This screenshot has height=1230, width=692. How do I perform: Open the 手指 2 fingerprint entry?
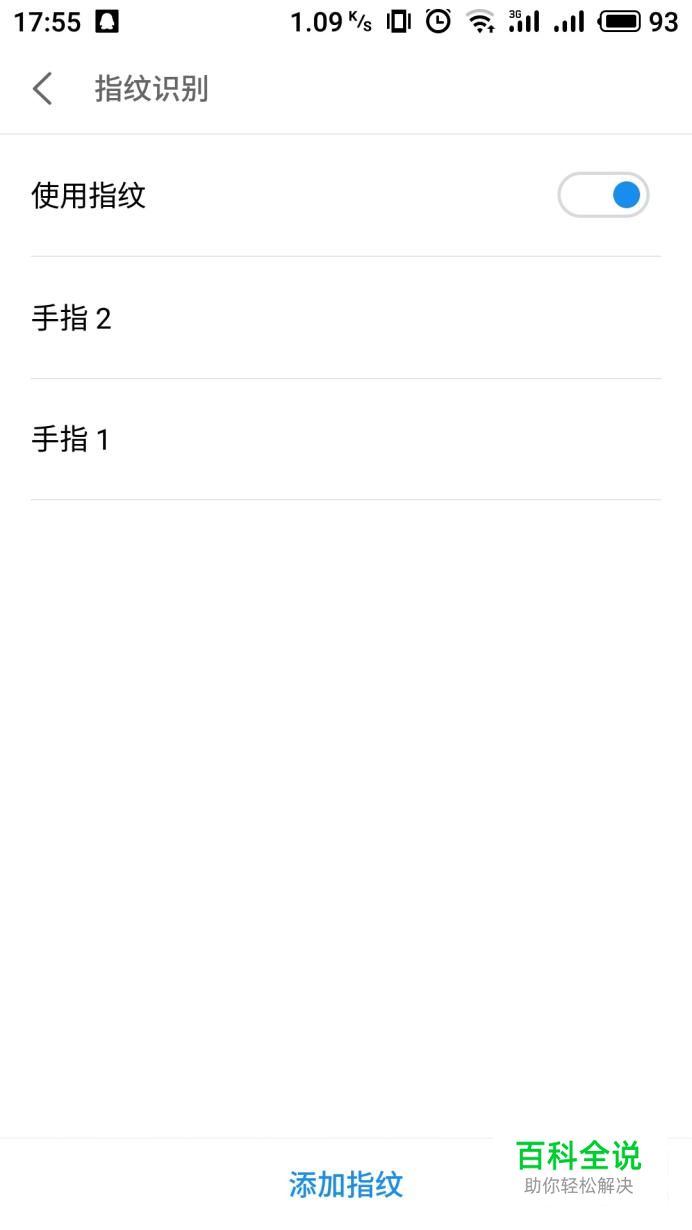(x=346, y=318)
